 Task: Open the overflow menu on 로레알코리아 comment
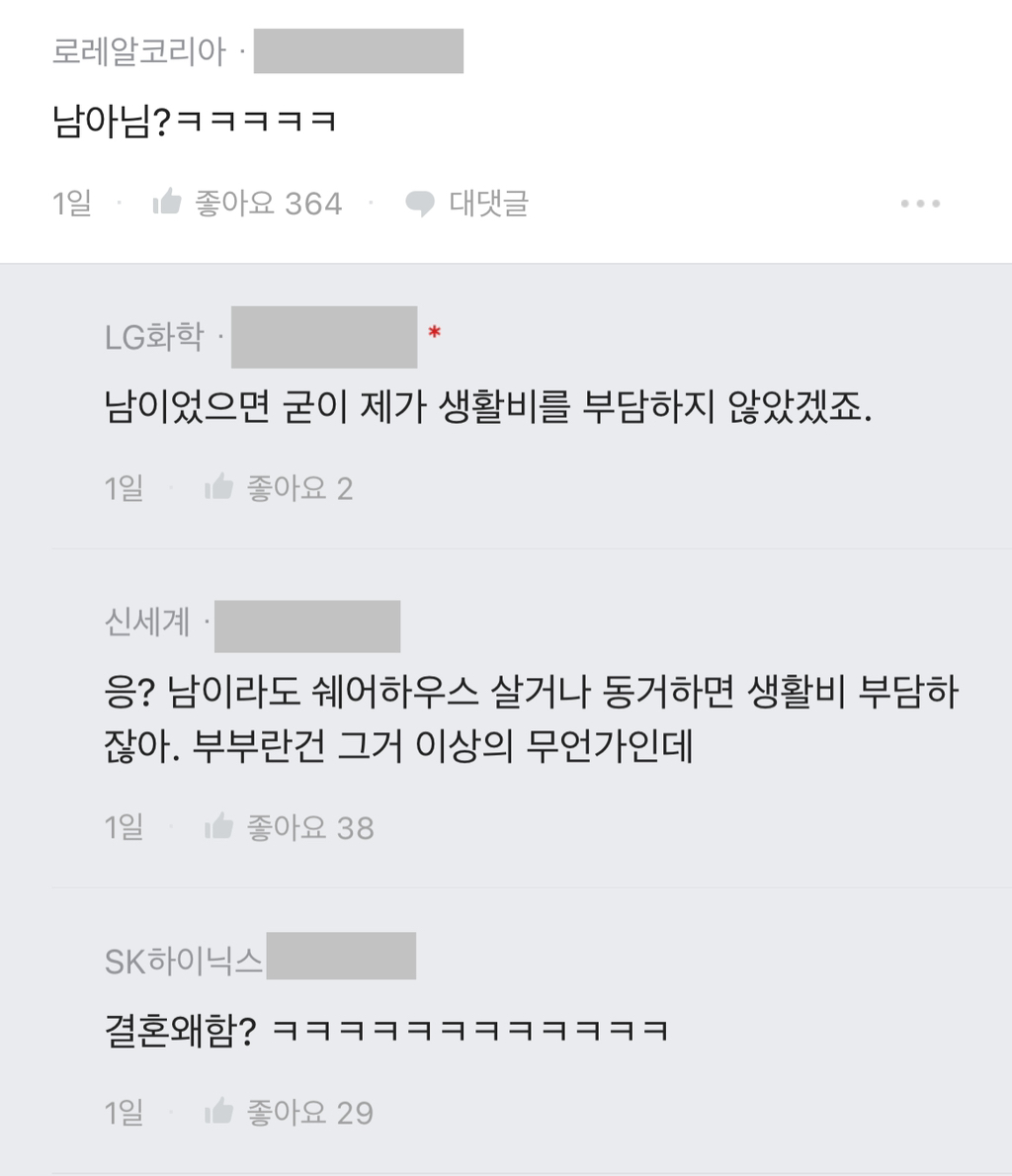coord(920,204)
